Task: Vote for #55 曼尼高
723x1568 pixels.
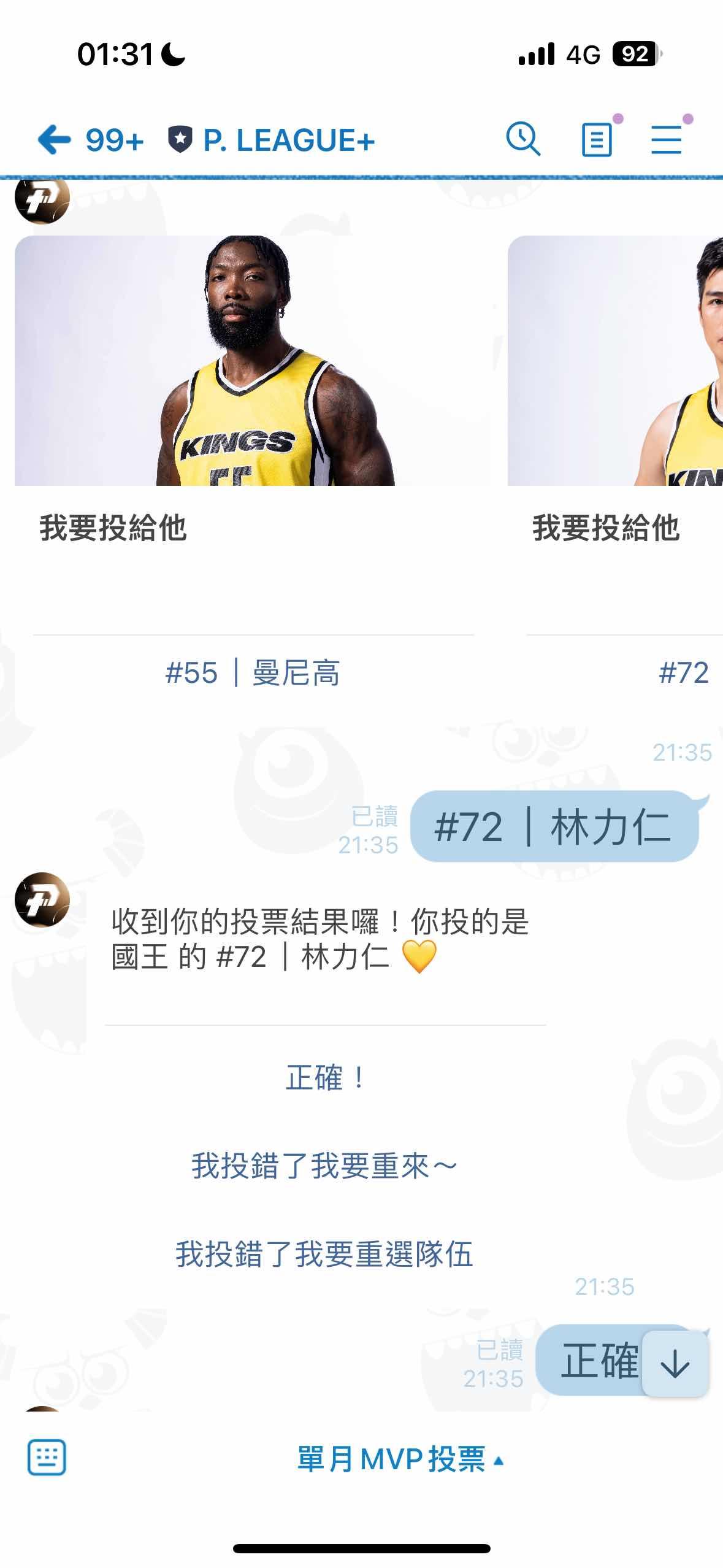Action: [253, 673]
